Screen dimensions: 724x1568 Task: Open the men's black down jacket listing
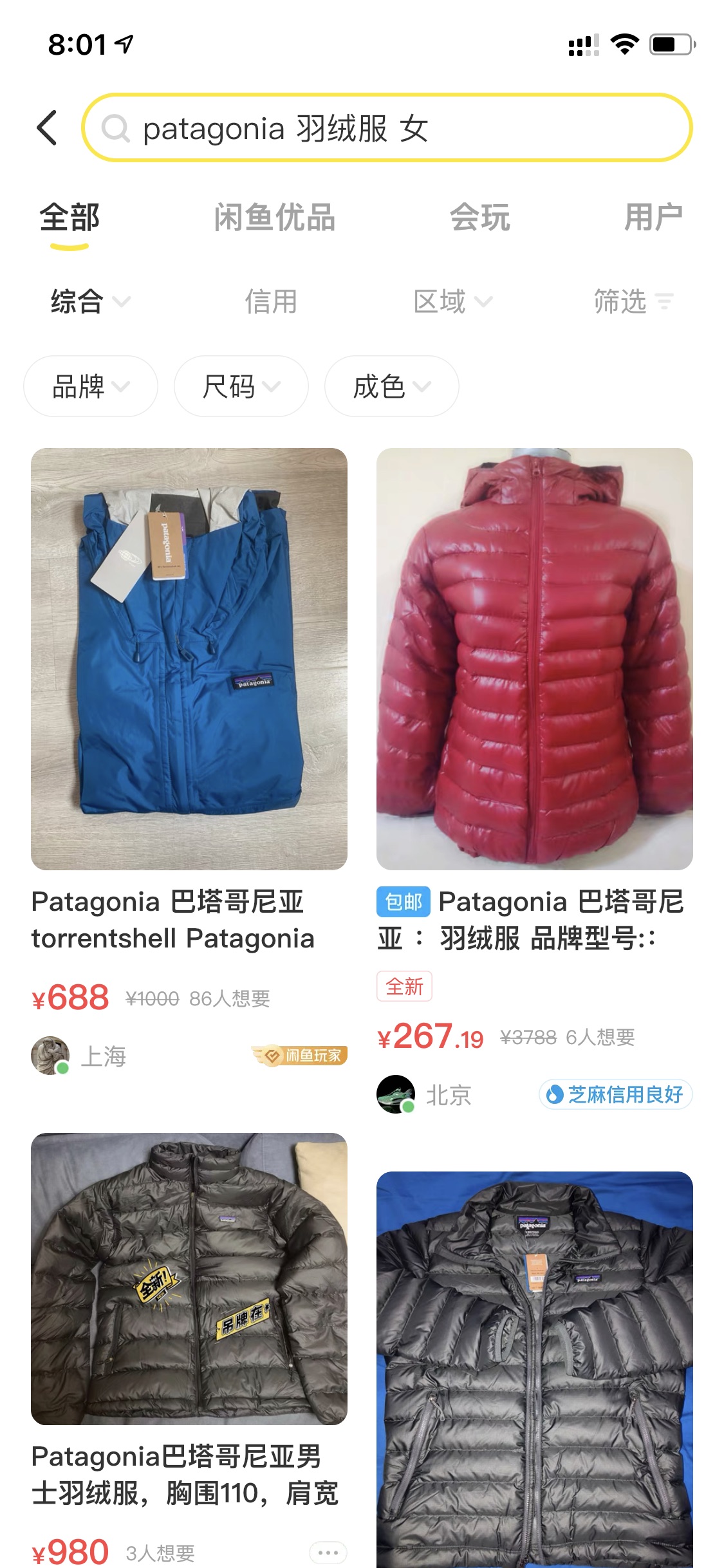pos(189,1278)
